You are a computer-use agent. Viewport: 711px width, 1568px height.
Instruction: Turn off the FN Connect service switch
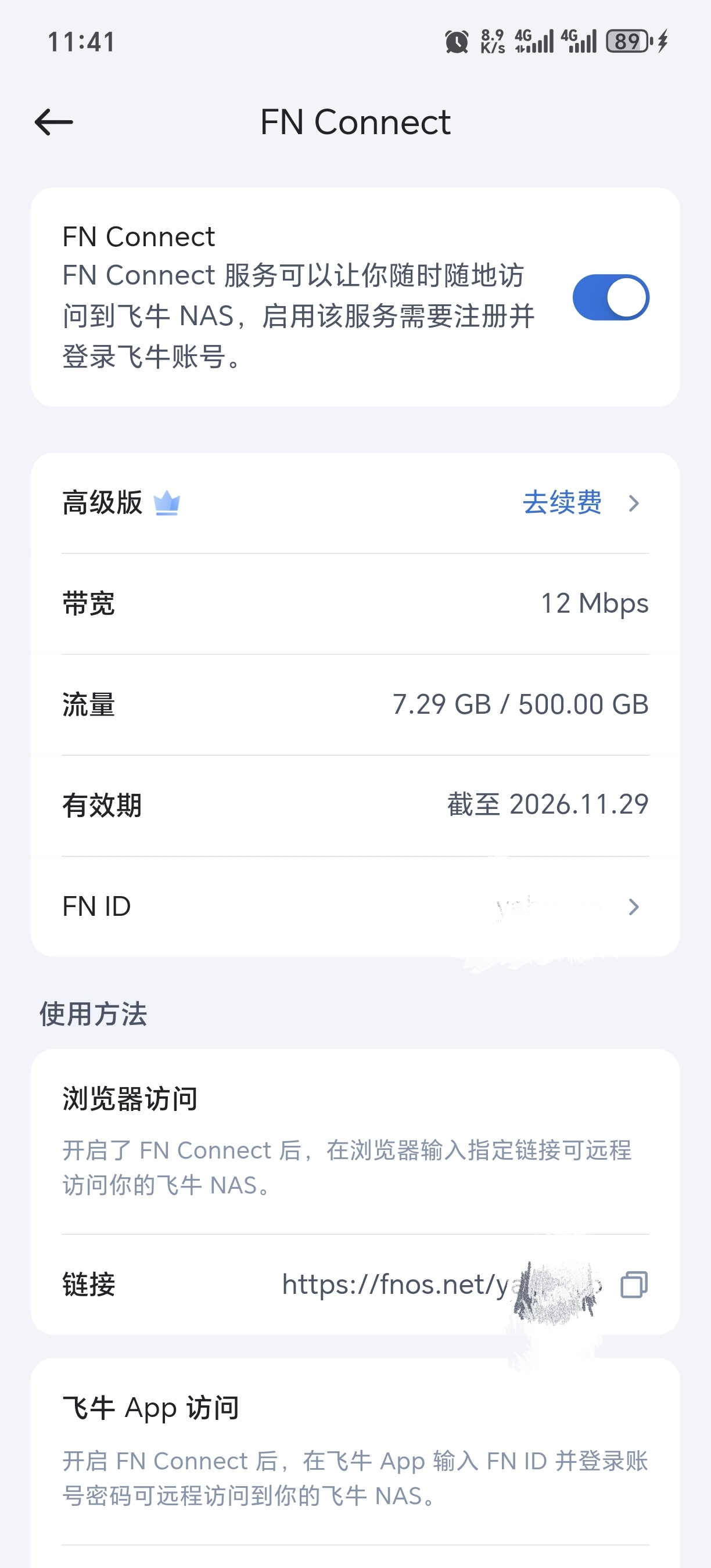(x=611, y=298)
